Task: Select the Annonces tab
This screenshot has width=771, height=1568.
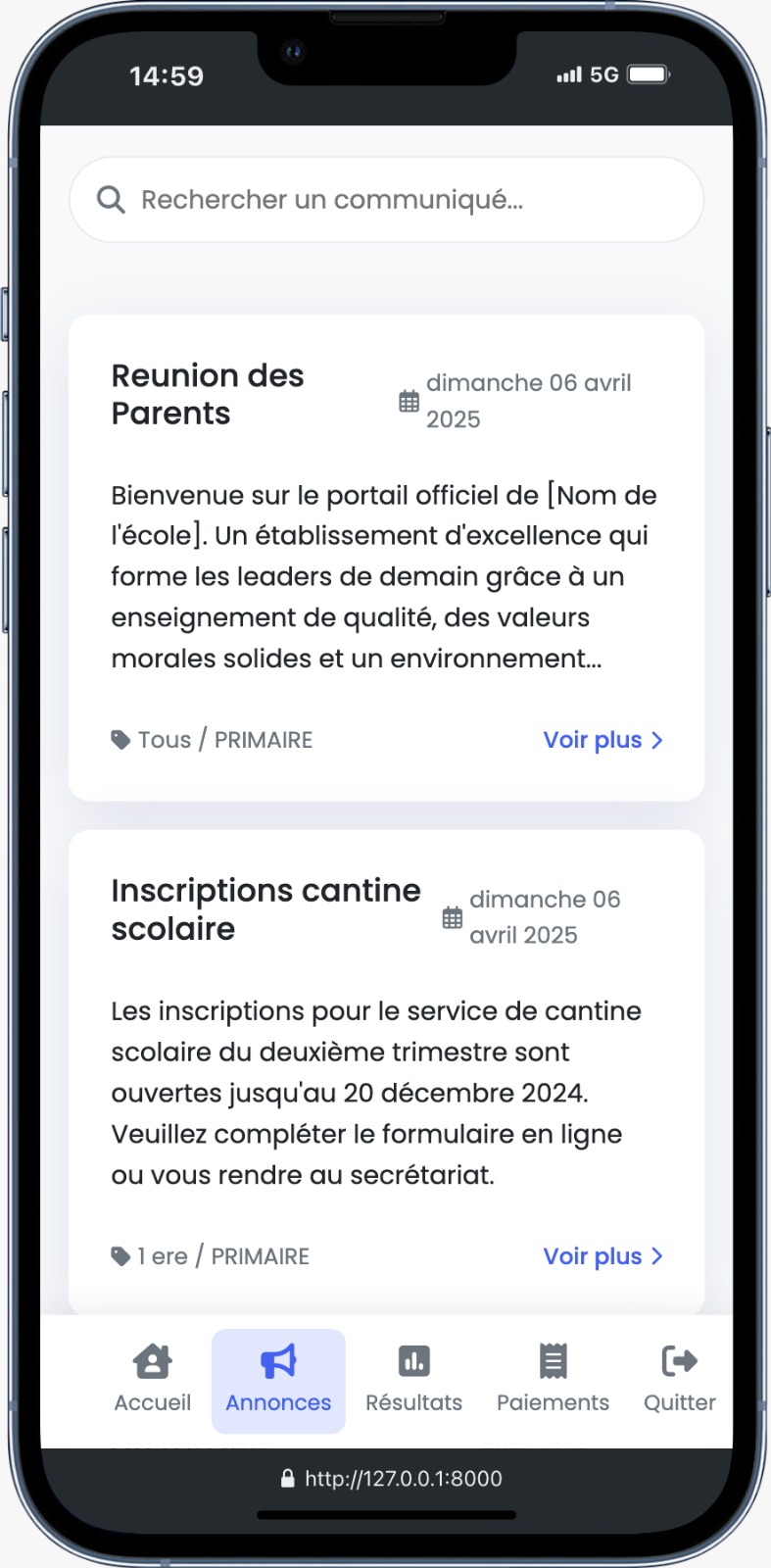Action: coord(278,1380)
